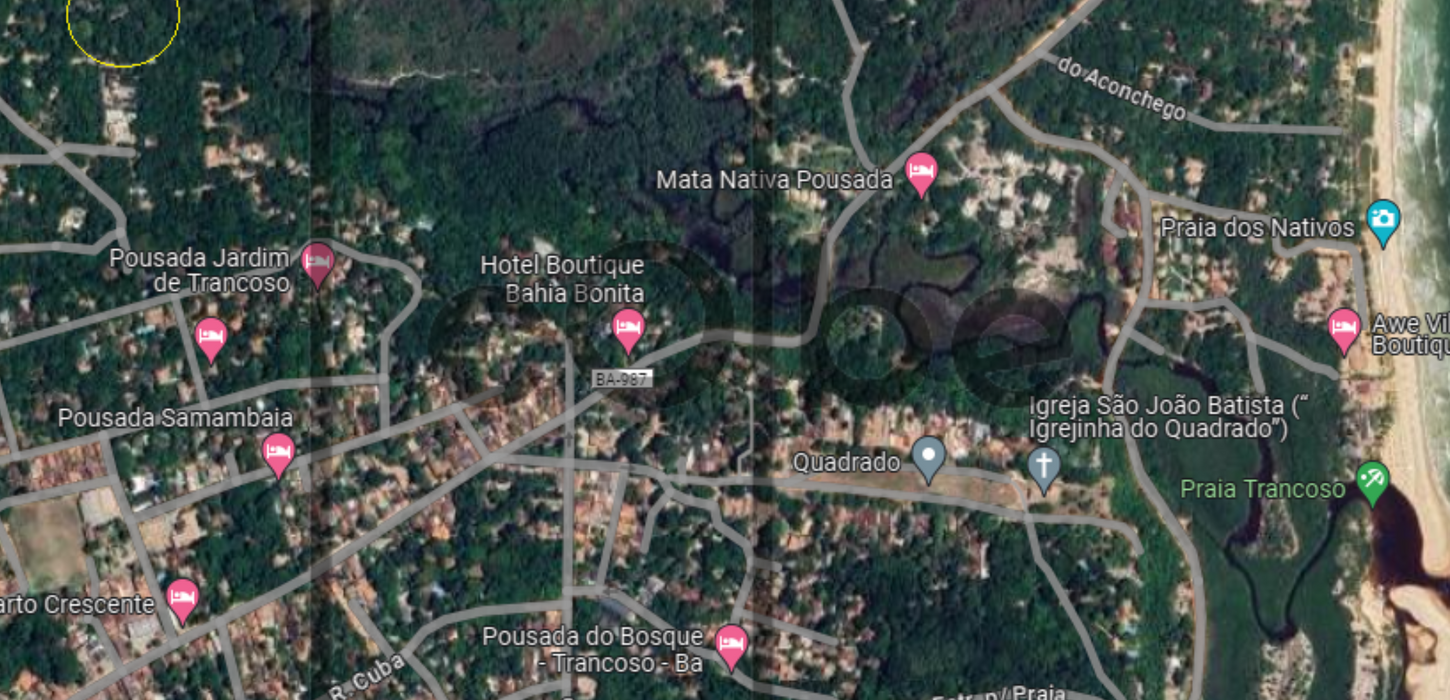
Task: Select the Quadrado location marker
Action: pos(929,457)
